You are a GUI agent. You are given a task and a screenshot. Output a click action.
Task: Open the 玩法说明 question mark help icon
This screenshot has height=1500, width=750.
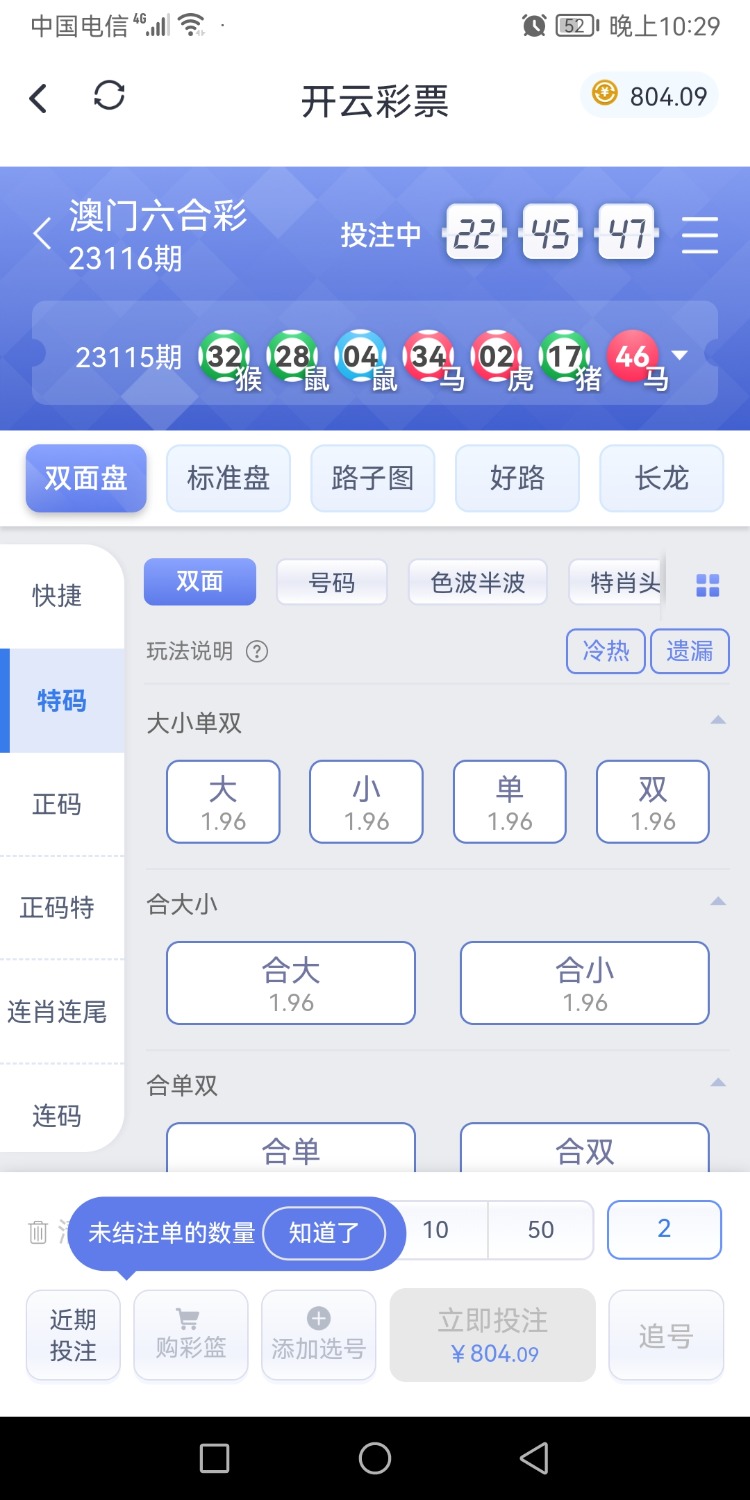(258, 651)
